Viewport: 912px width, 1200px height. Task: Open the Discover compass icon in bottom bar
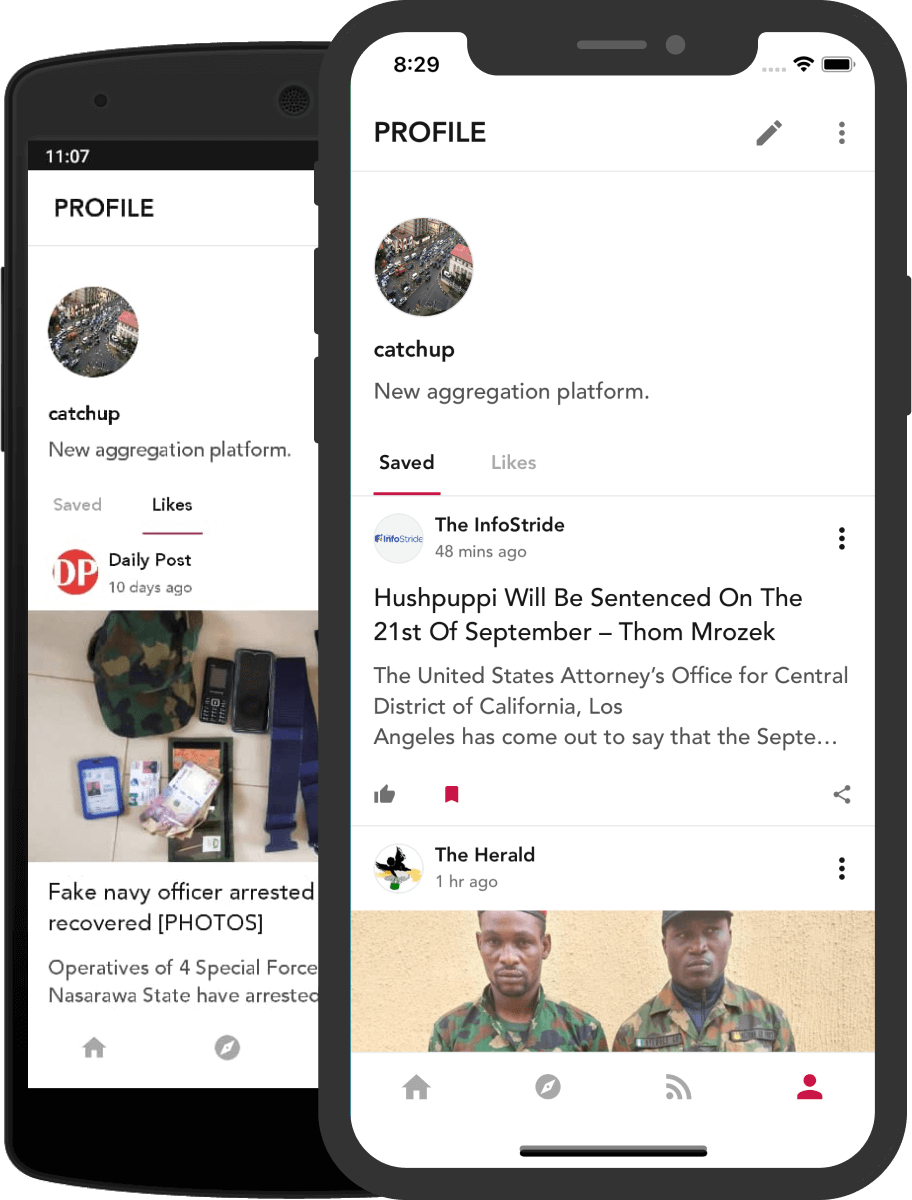548,1087
